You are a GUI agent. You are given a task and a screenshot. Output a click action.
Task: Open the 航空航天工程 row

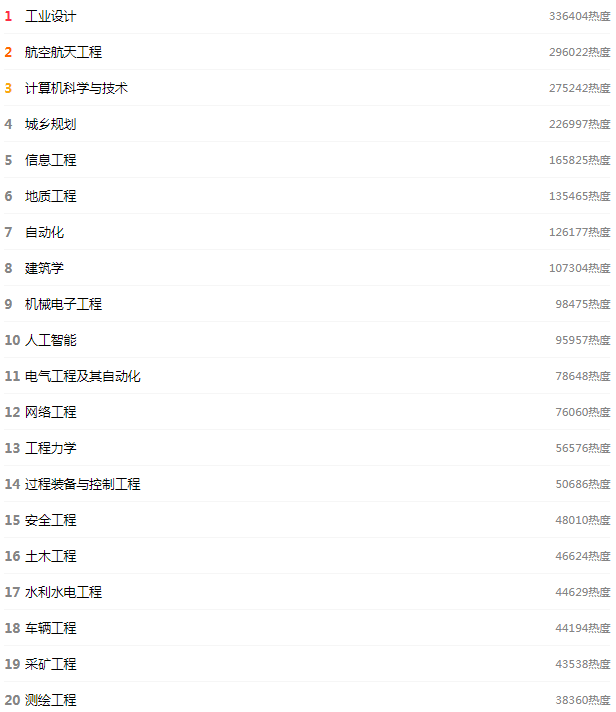pyautogui.click(x=63, y=52)
